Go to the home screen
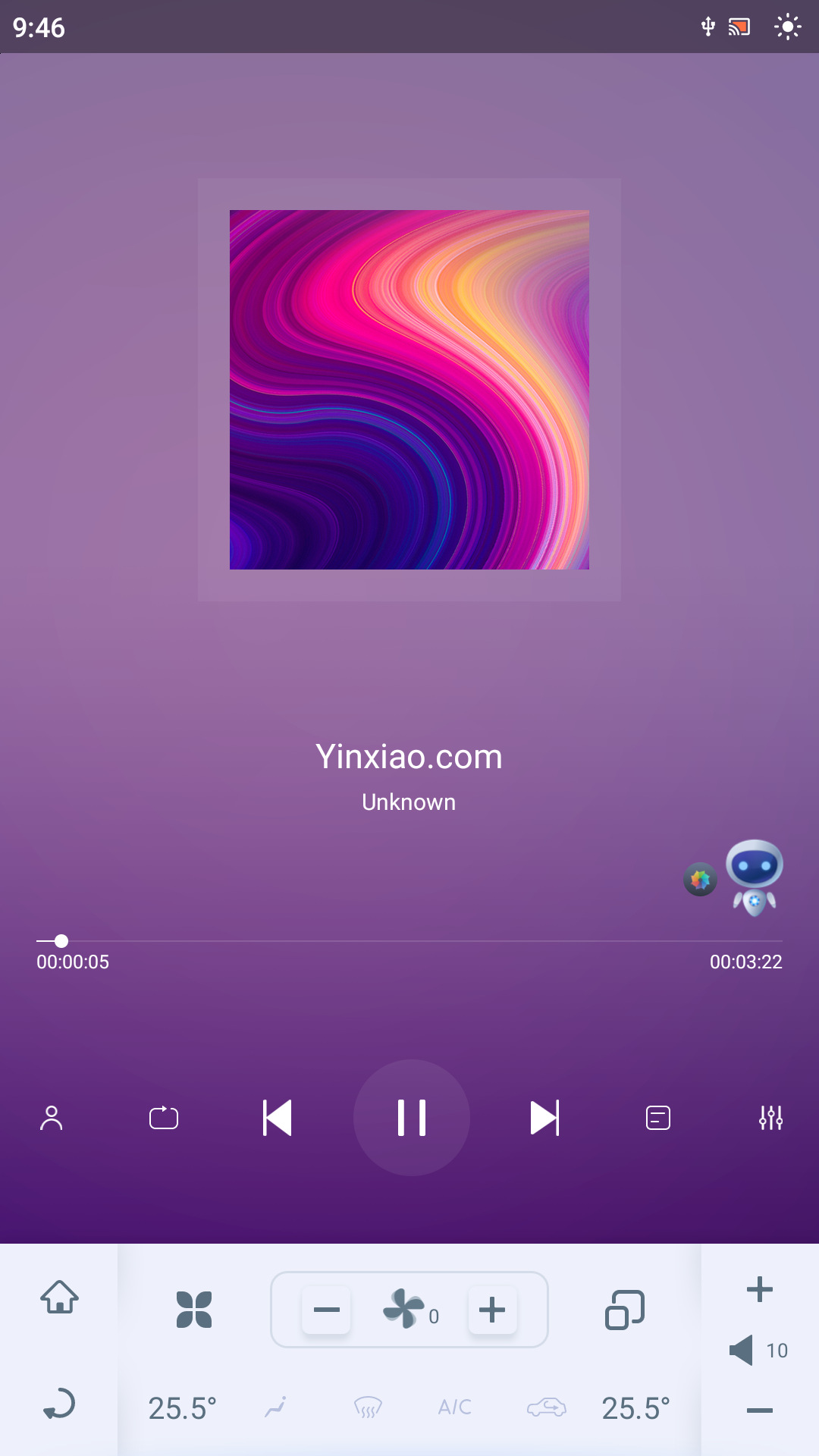The width and height of the screenshot is (819, 1456). coord(59,1297)
